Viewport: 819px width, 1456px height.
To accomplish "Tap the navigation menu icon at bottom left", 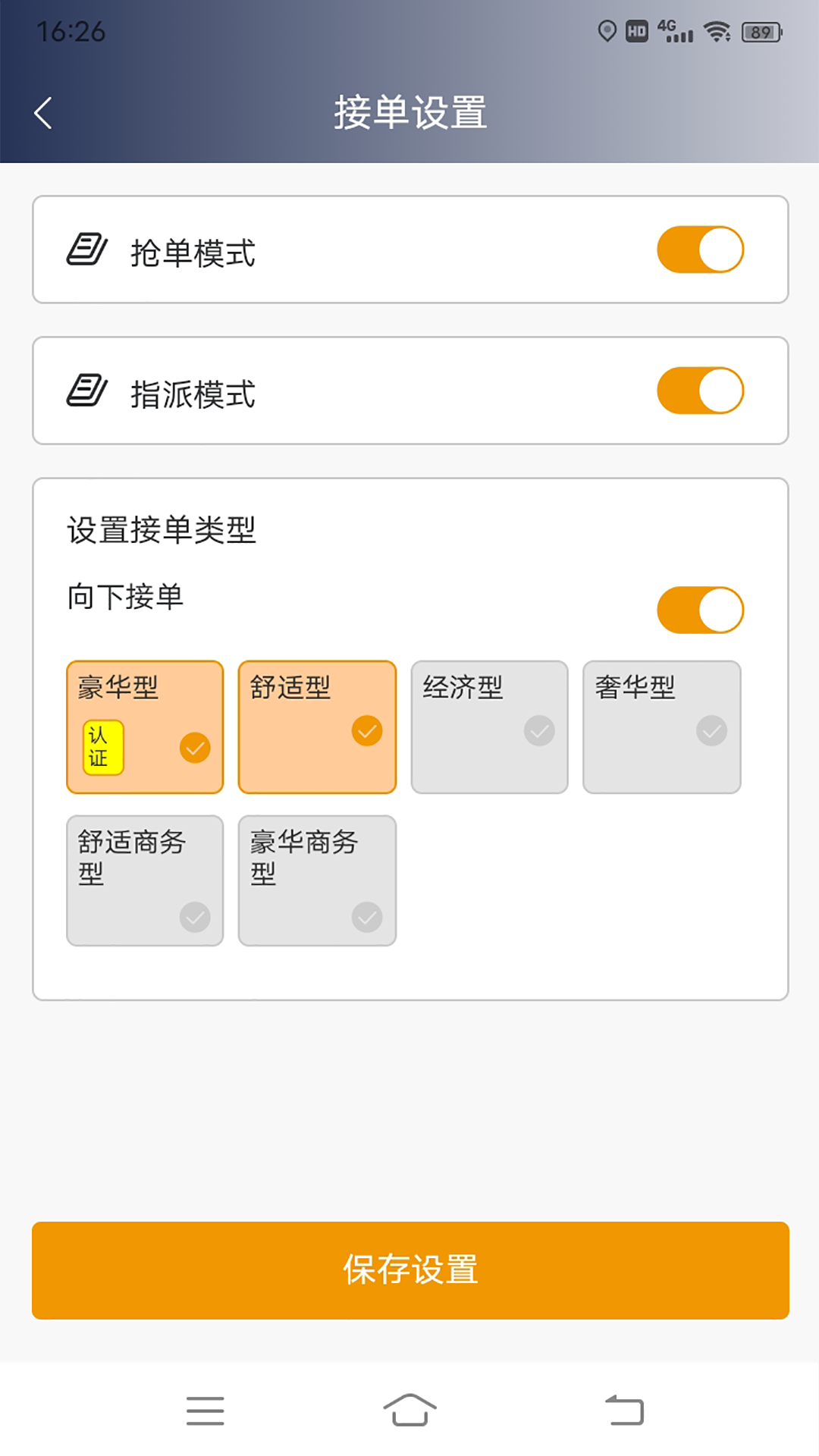I will point(205,1408).
